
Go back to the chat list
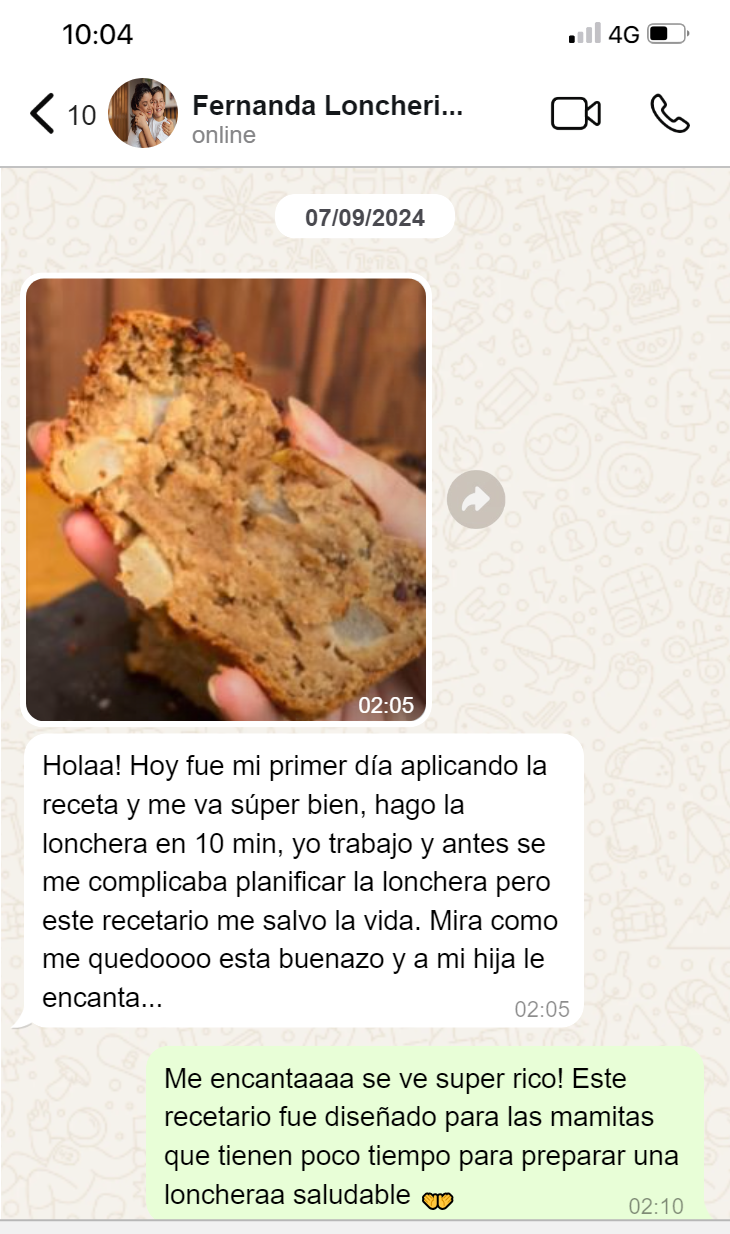(x=43, y=114)
